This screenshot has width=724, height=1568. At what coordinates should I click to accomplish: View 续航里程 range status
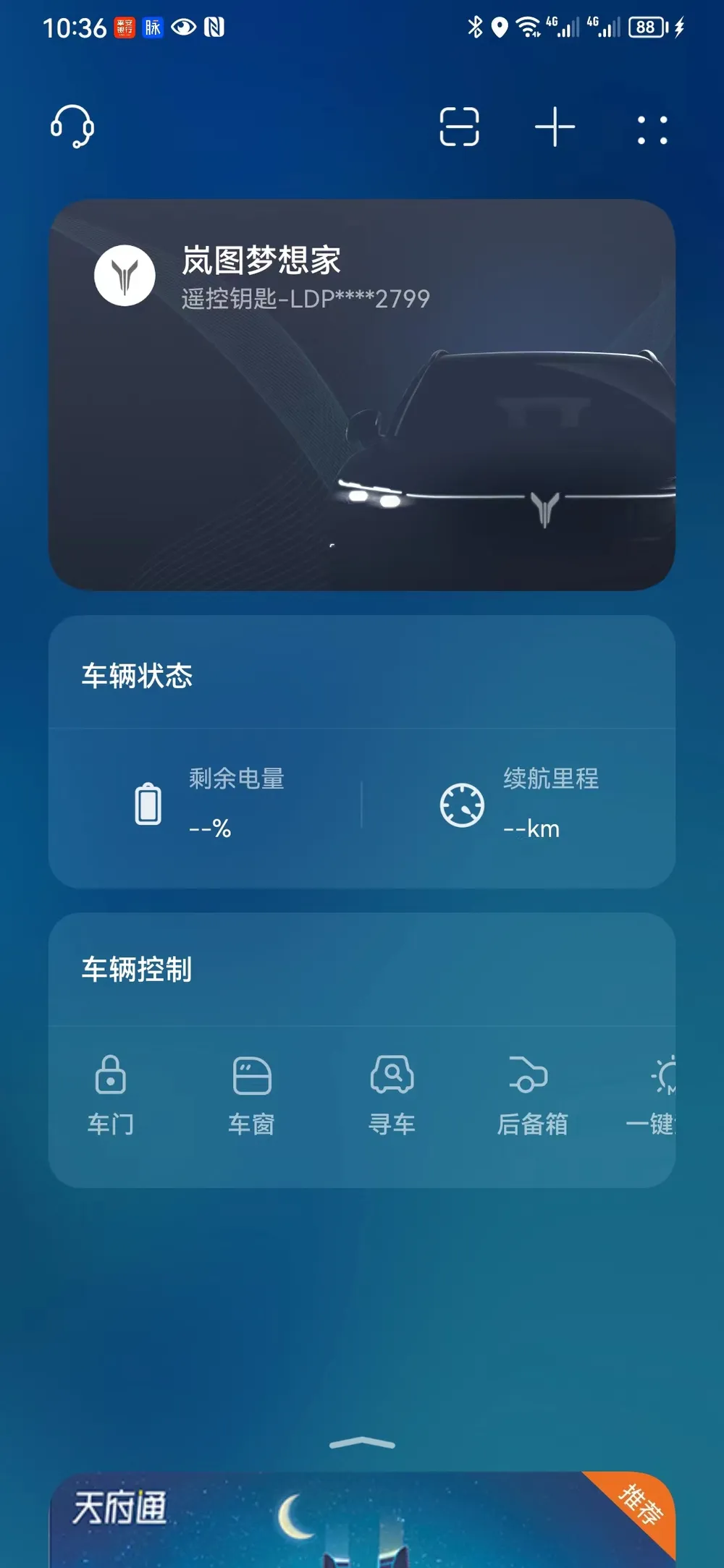(520, 805)
